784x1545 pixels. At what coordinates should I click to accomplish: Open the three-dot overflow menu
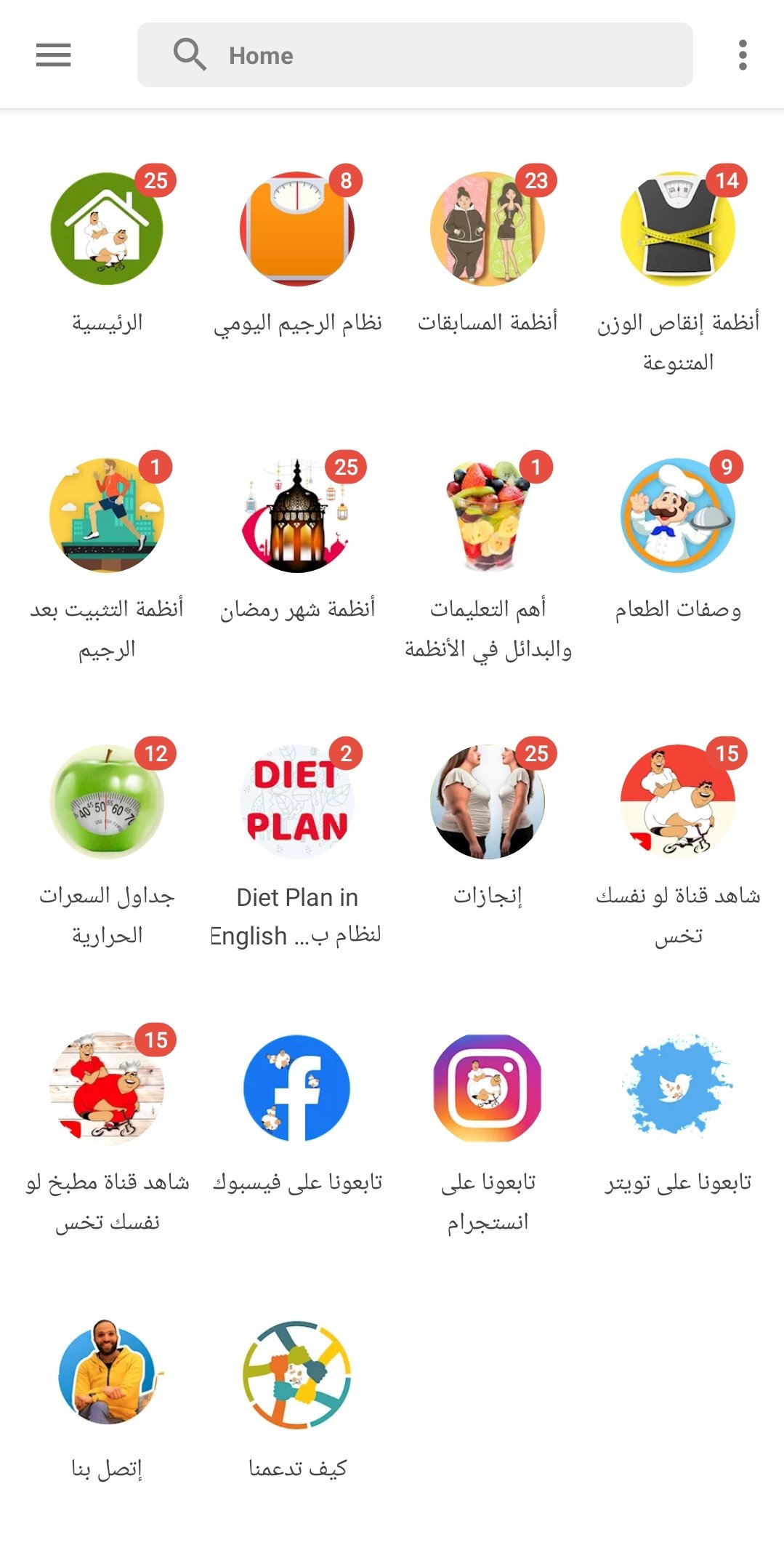742,55
